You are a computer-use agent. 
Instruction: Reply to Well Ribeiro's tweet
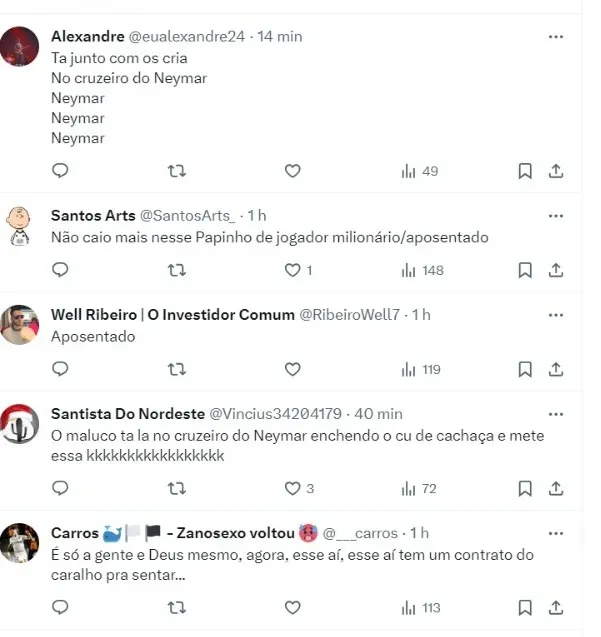[60, 369]
